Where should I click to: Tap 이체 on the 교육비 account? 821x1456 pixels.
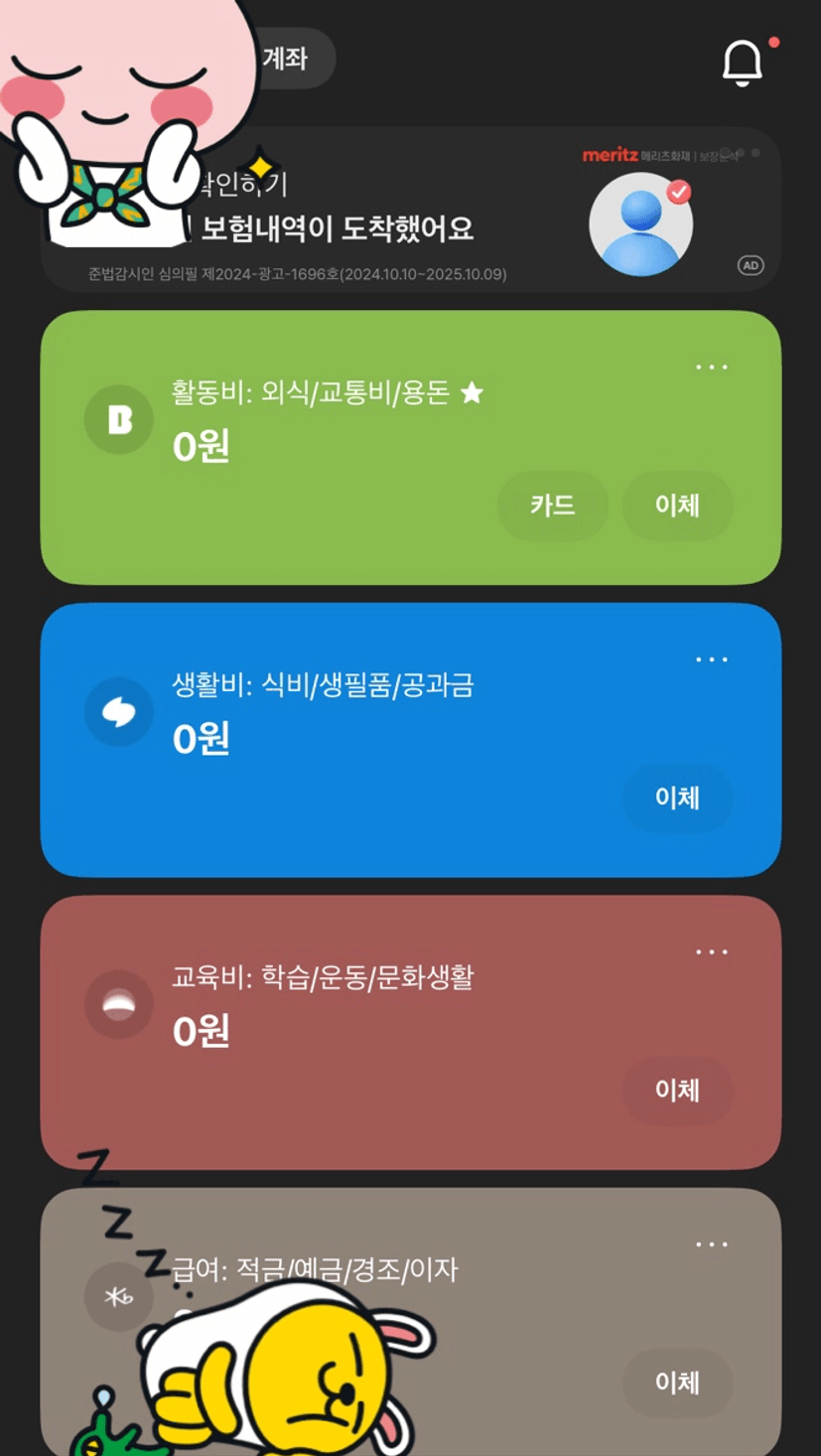tap(677, 1091)
